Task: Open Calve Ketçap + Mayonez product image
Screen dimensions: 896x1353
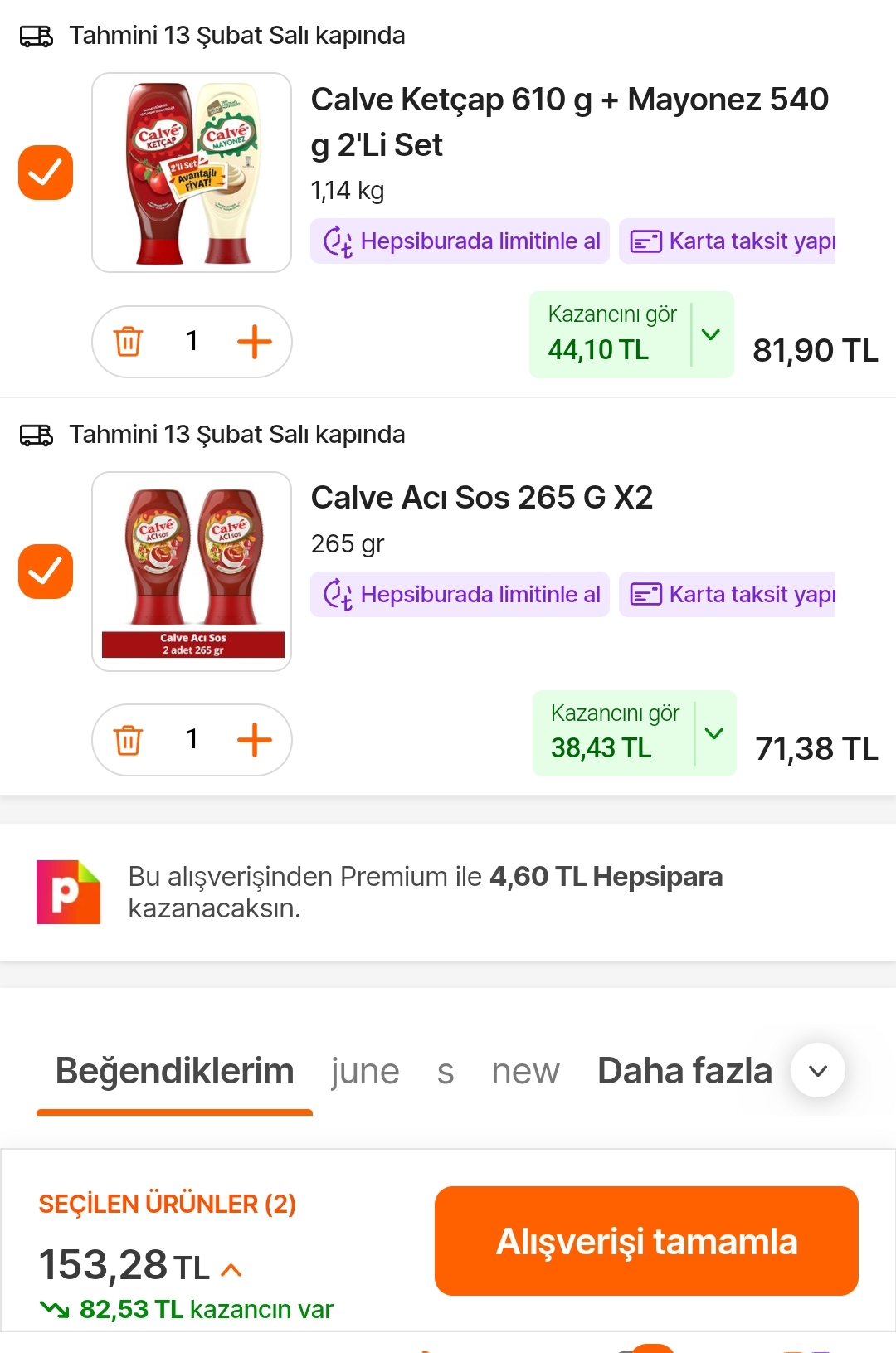Action: (192, 173)
